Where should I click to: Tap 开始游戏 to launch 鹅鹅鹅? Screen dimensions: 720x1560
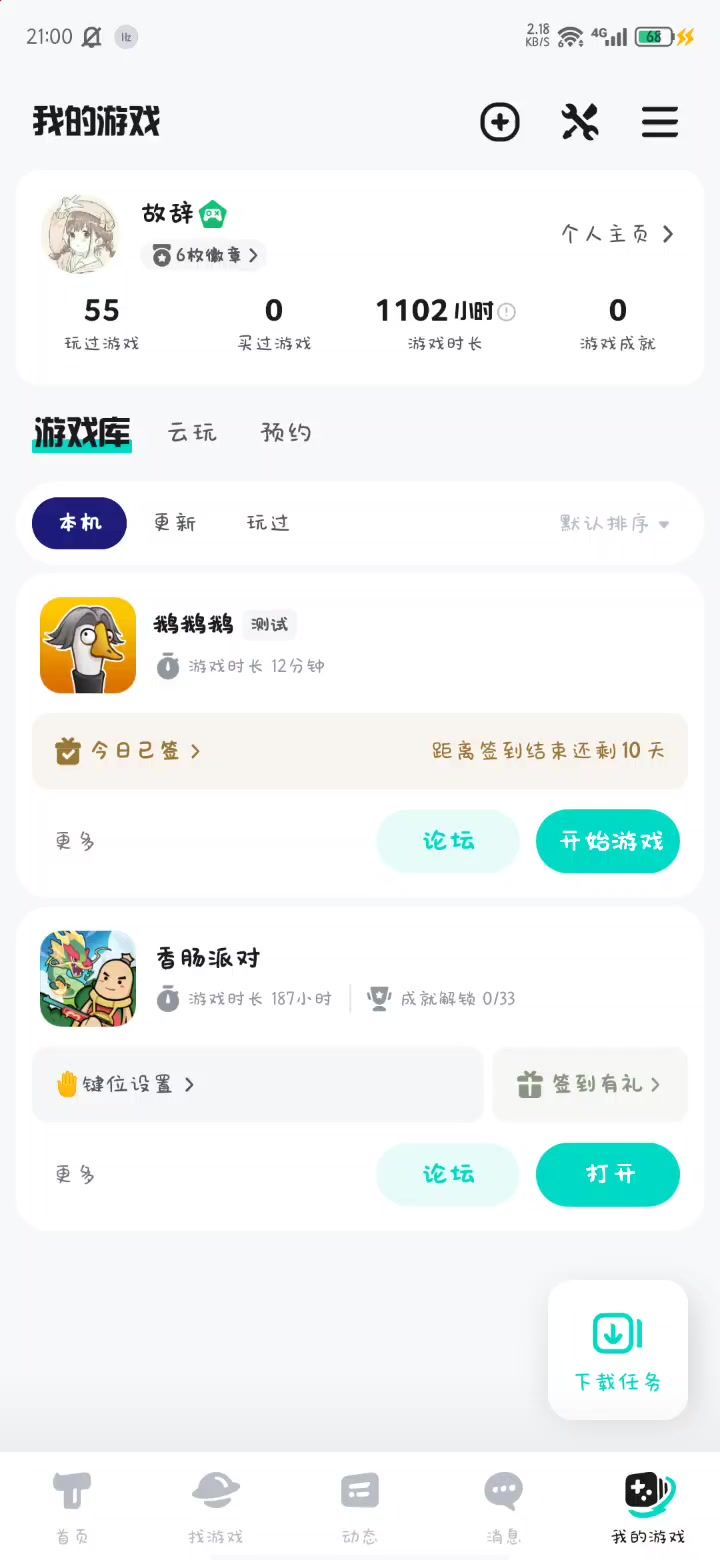[608, 841]
